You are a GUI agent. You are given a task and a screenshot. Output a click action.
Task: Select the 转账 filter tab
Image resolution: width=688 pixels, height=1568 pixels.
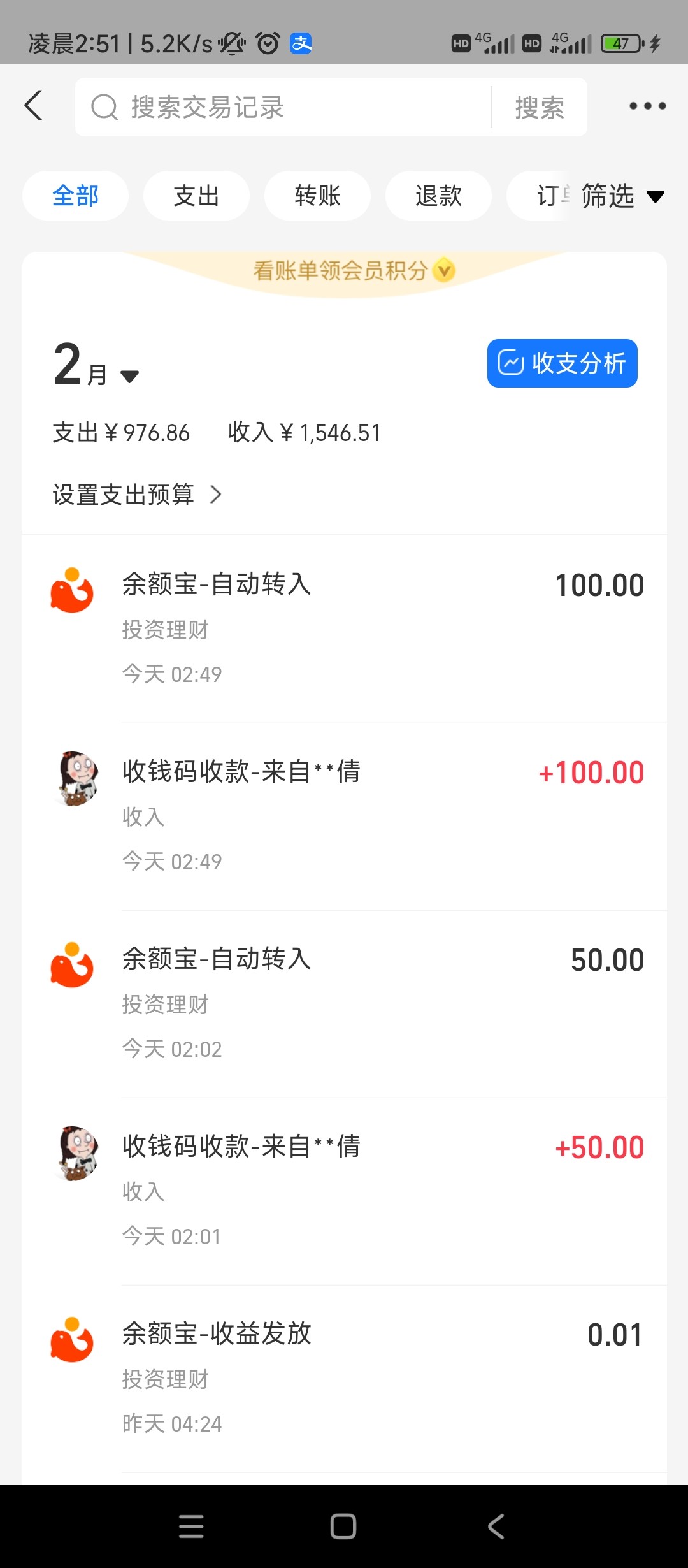click(317, 196)
